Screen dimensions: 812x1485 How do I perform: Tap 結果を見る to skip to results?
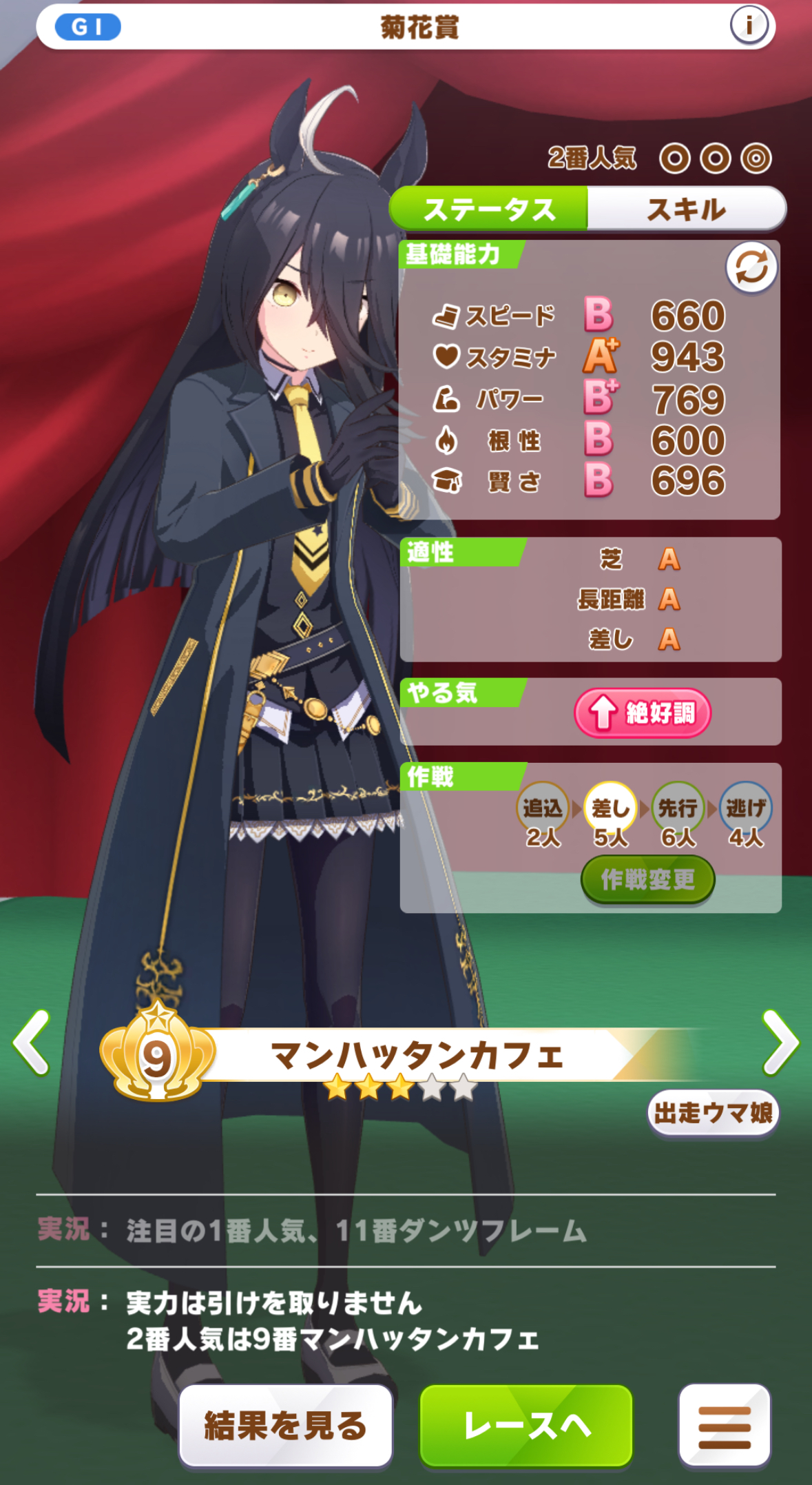tap(286, 1425)
